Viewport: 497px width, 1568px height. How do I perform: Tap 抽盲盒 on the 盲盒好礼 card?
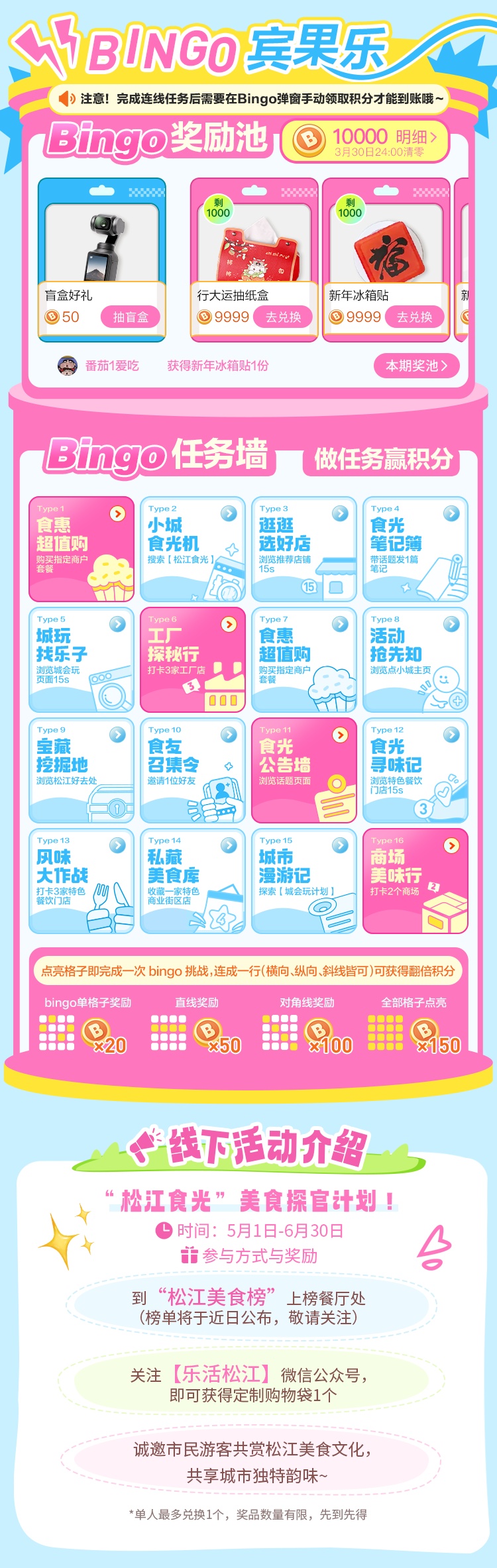click(x=131, y=317)
